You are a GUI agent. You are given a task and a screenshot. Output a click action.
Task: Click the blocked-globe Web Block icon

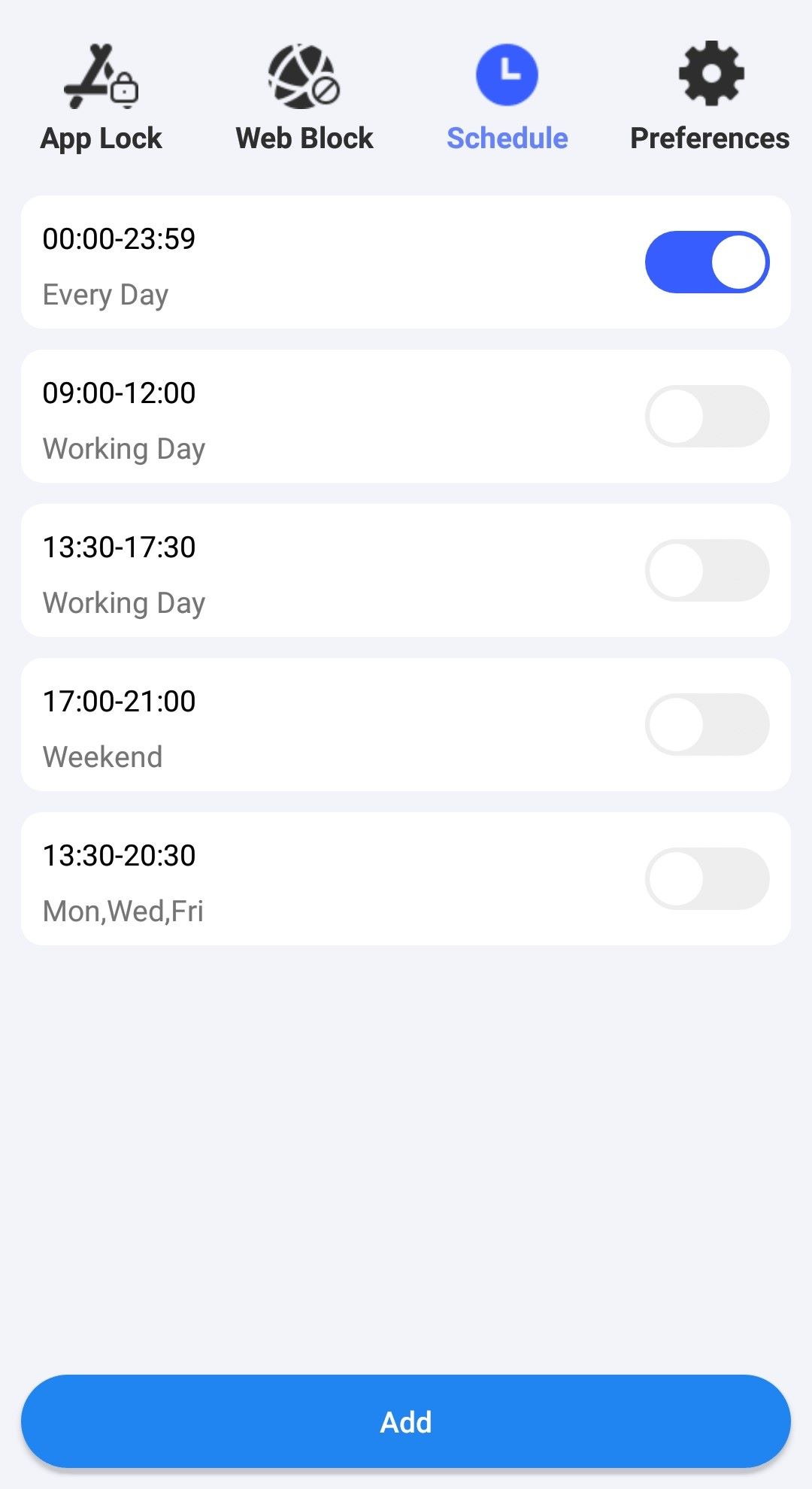(x=304, y=75)
